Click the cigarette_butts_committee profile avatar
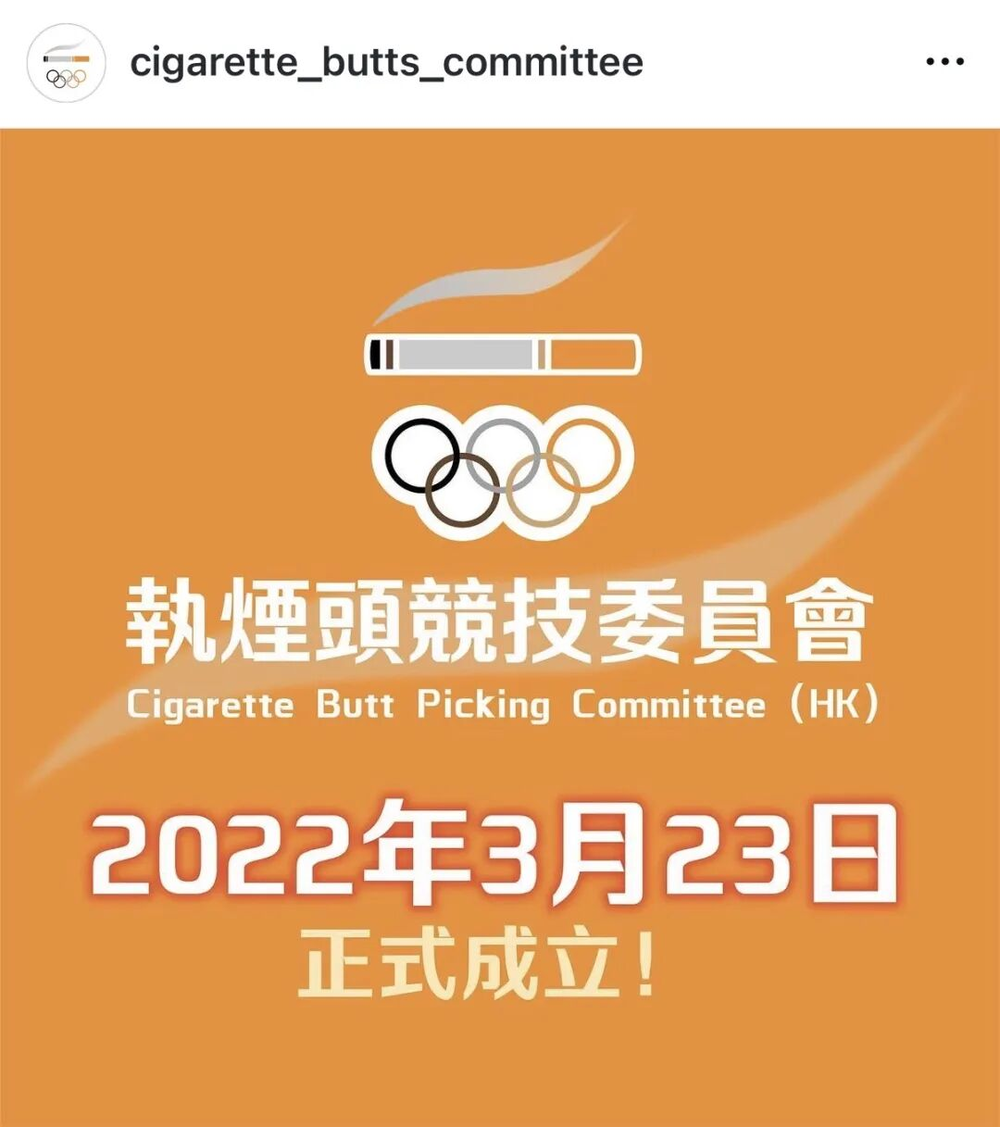 pyautogui.click(x=68, y=61)
